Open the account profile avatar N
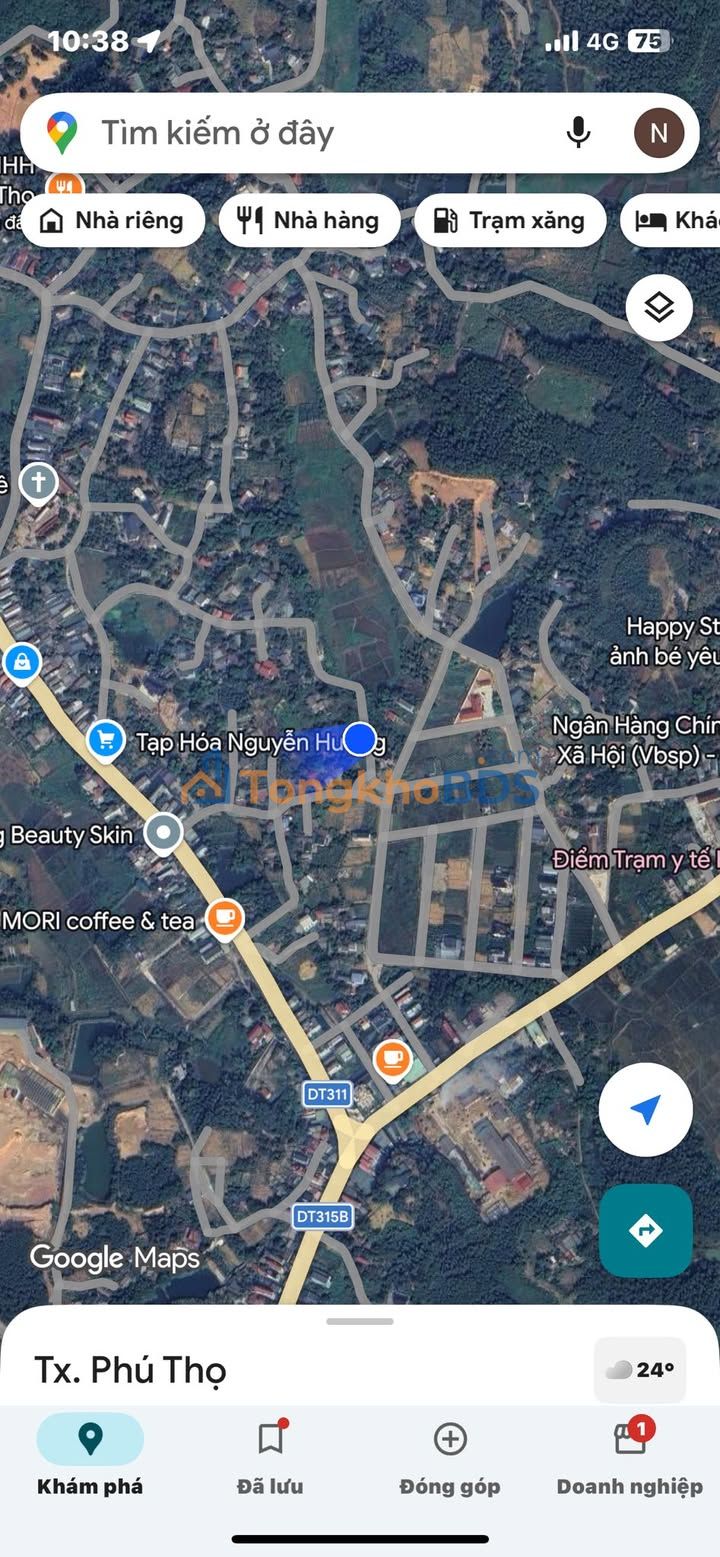Viewport: 720px width, 1557px height. click(x=658, y=133)
